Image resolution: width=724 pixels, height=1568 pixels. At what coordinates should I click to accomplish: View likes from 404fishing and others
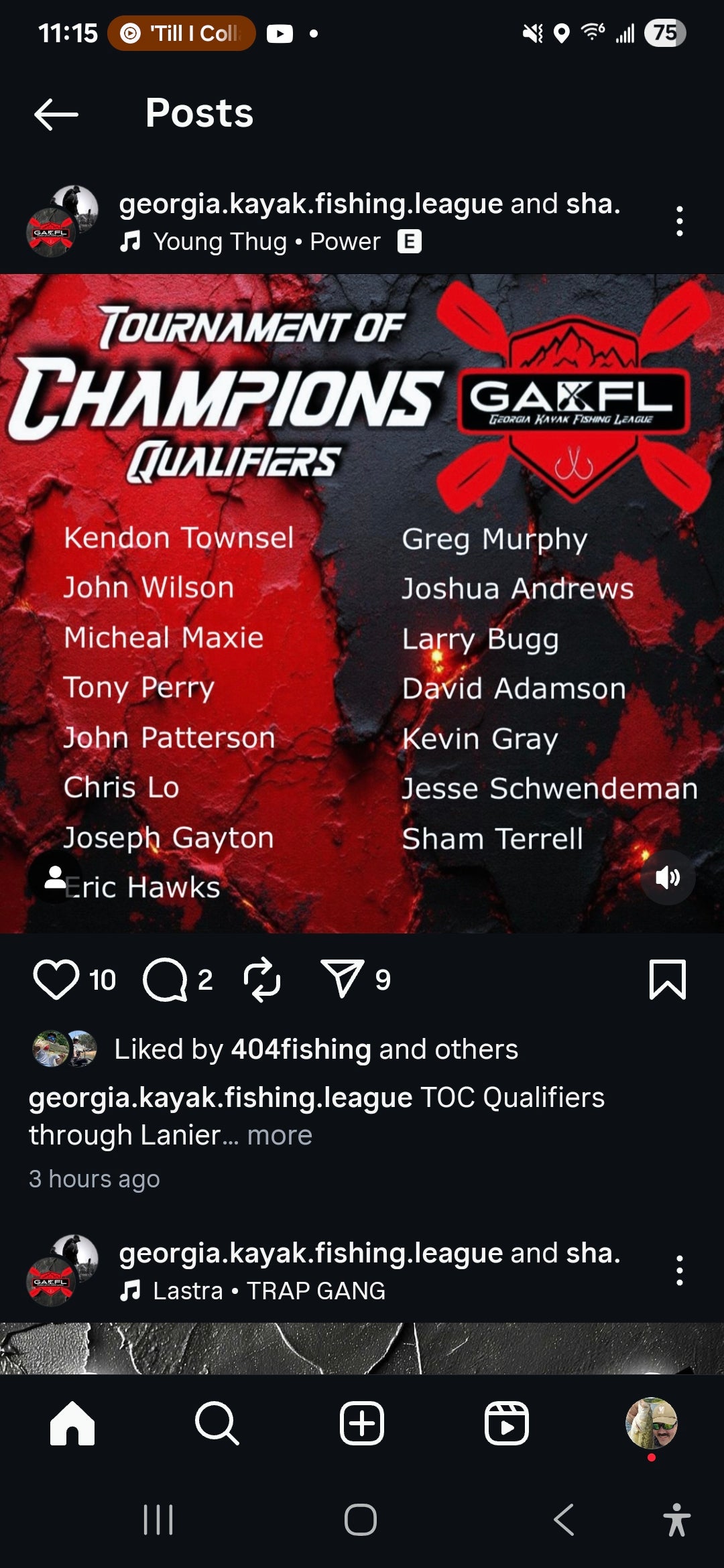[316, 1049]
